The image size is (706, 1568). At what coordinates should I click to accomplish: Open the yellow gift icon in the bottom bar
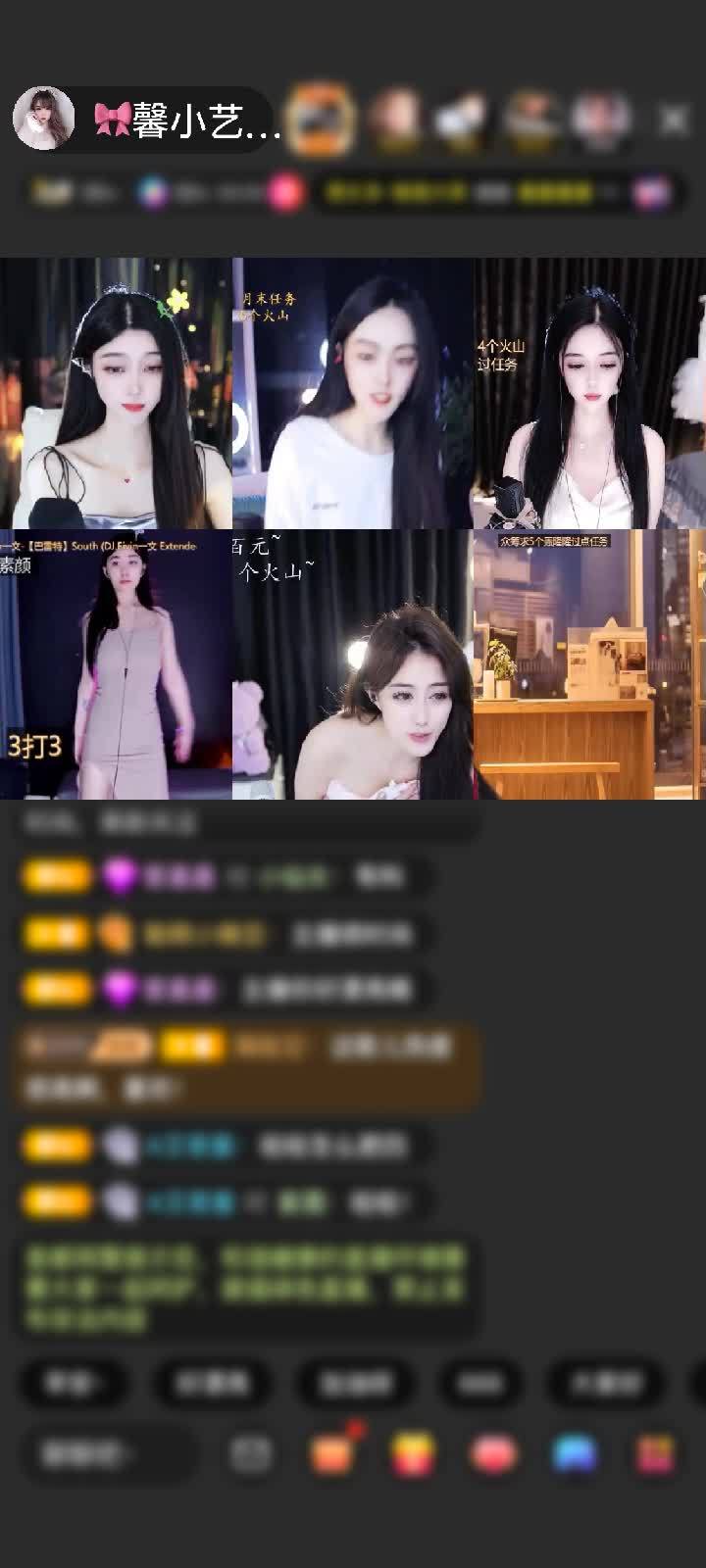413,1454
